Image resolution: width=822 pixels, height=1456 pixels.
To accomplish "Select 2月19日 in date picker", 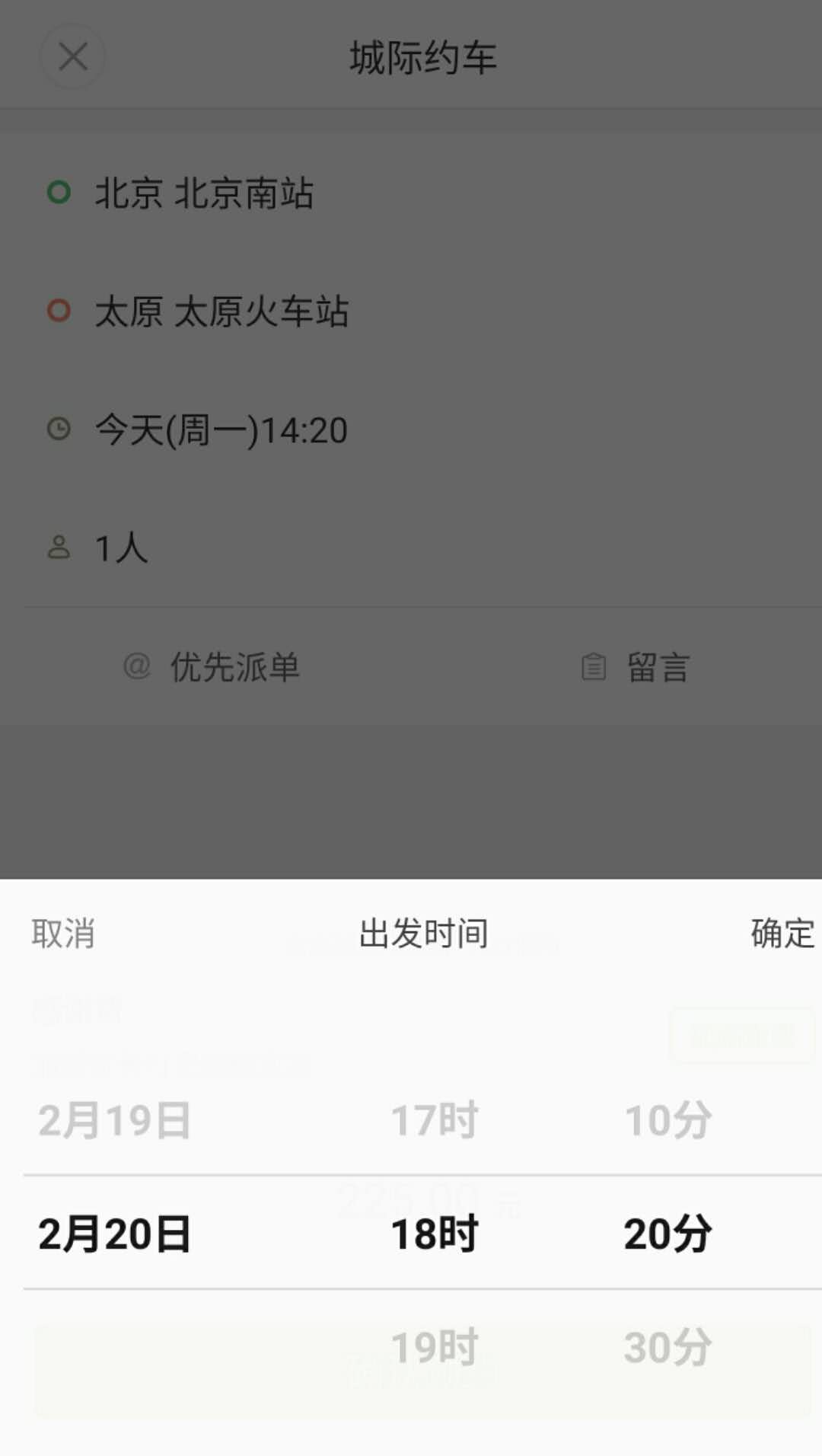I will (114, 1120).
